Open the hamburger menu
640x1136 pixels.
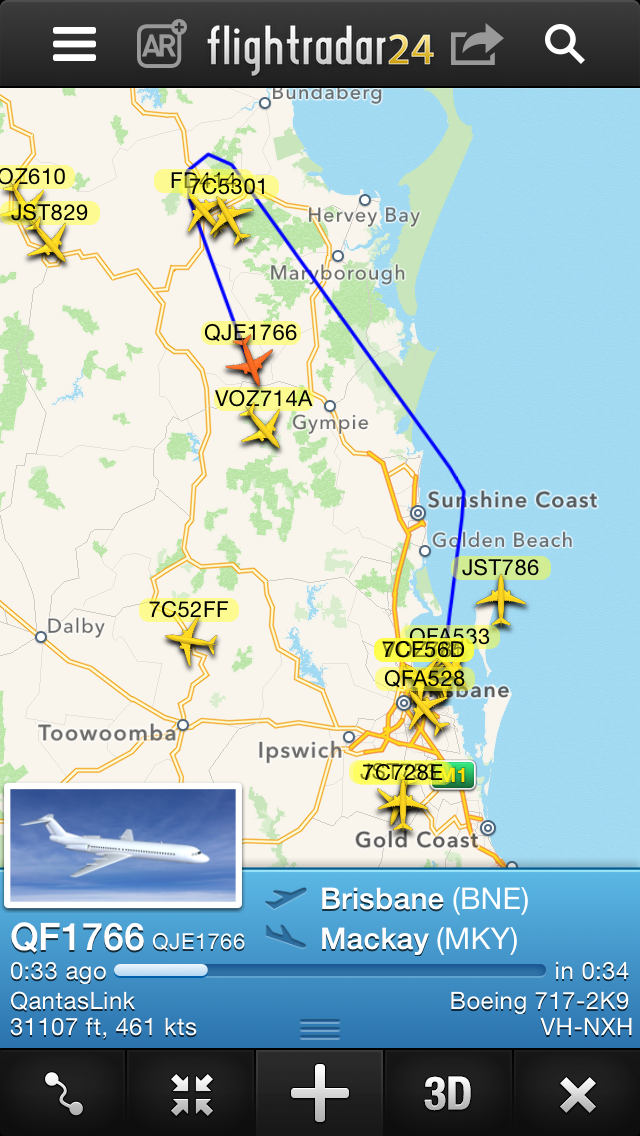74,45
